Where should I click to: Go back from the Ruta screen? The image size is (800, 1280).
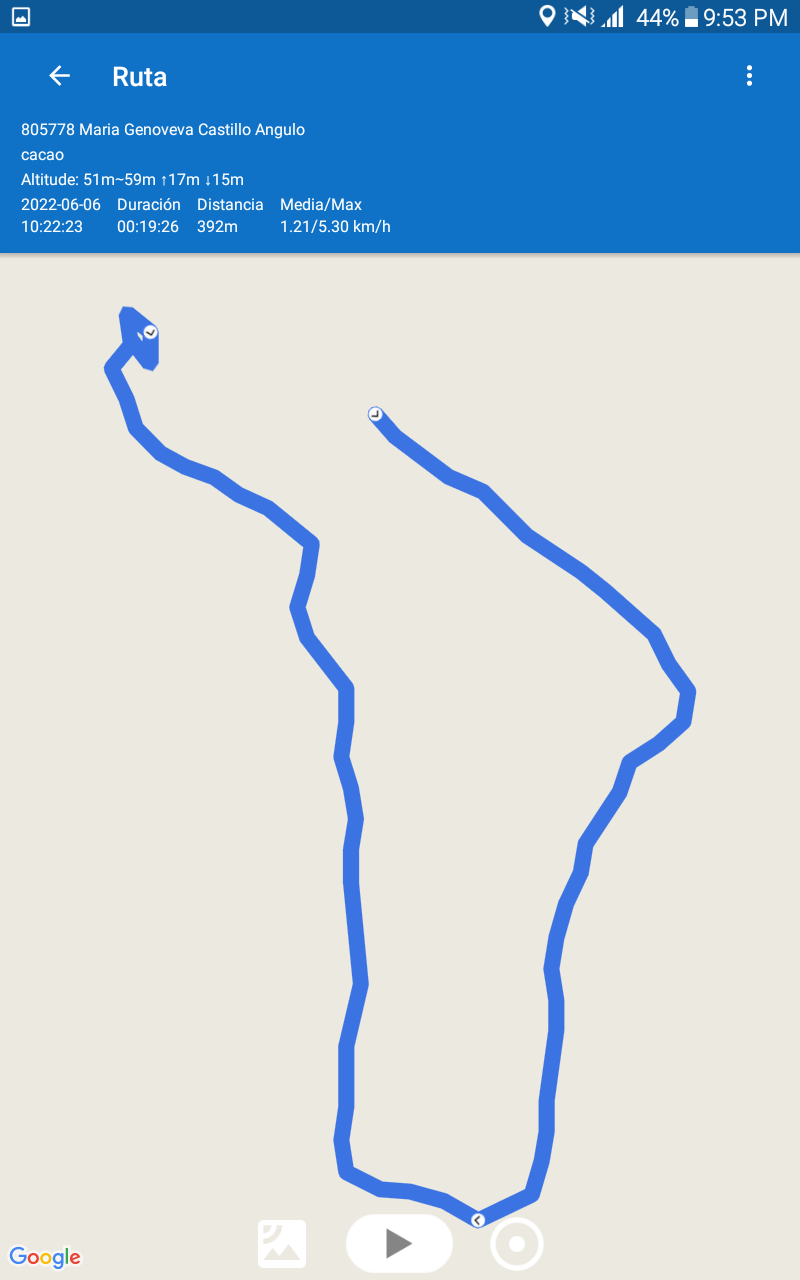[59, 76]
